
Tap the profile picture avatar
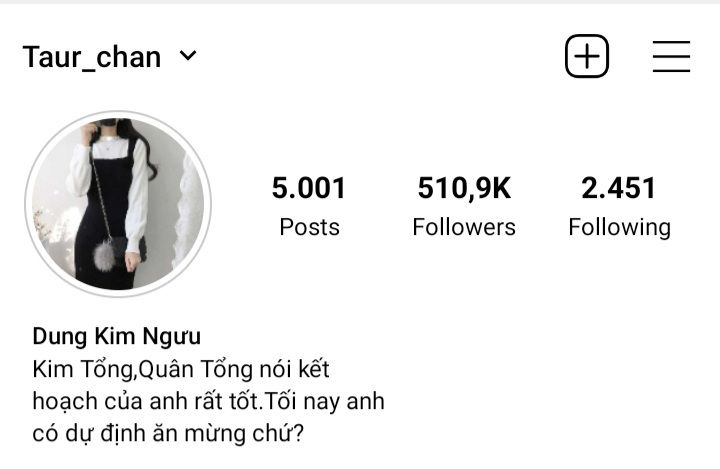tap(118, 204)
